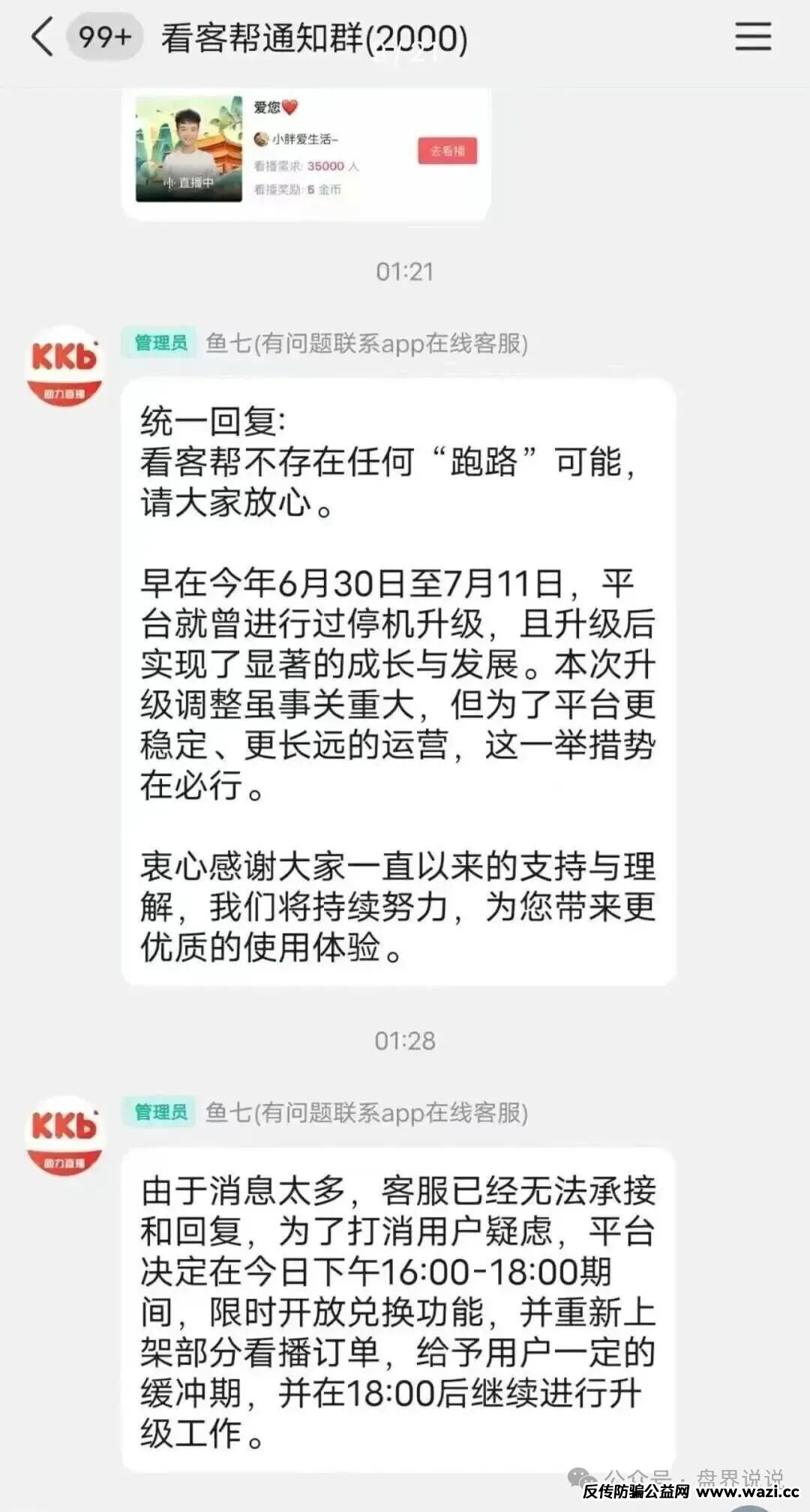The height and width of the screenshot is (1512, 810).
Task: Open the 小胖爱生活 livestream card
Action: coord(189,149)
